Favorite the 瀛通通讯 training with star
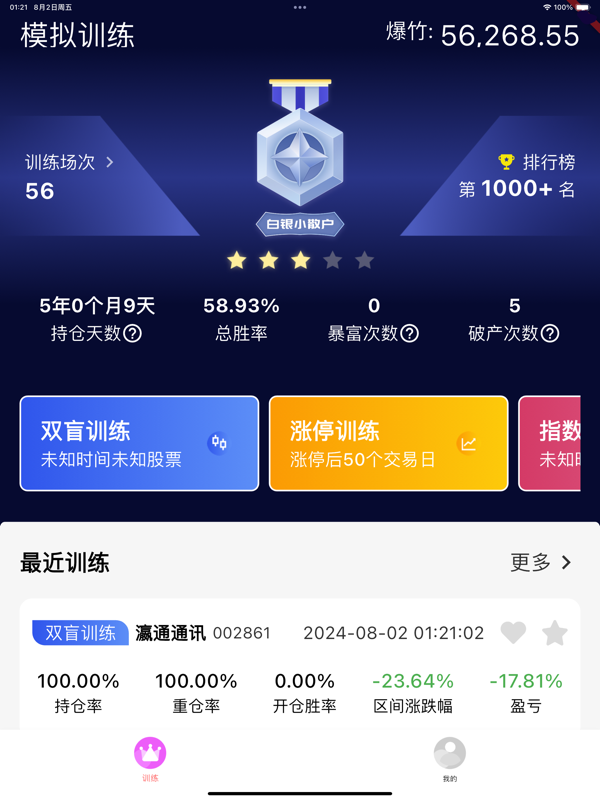 click(x=555, y=633)
